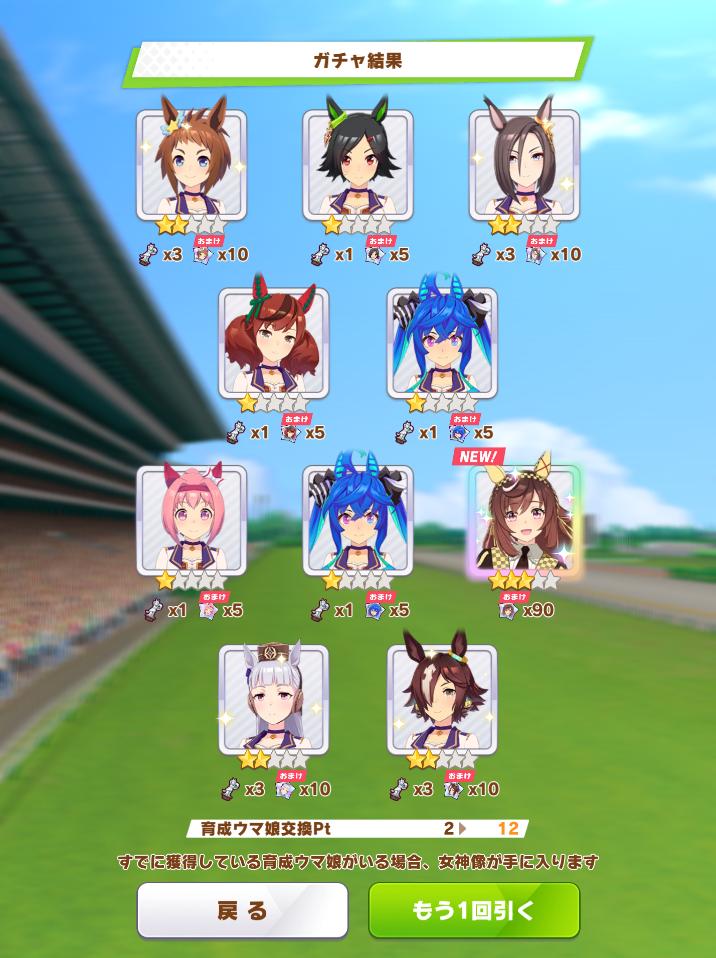This screenshot has height=958, width=716.
Task: Select the pink-haired one-star character card
Action: pos(191,521)
